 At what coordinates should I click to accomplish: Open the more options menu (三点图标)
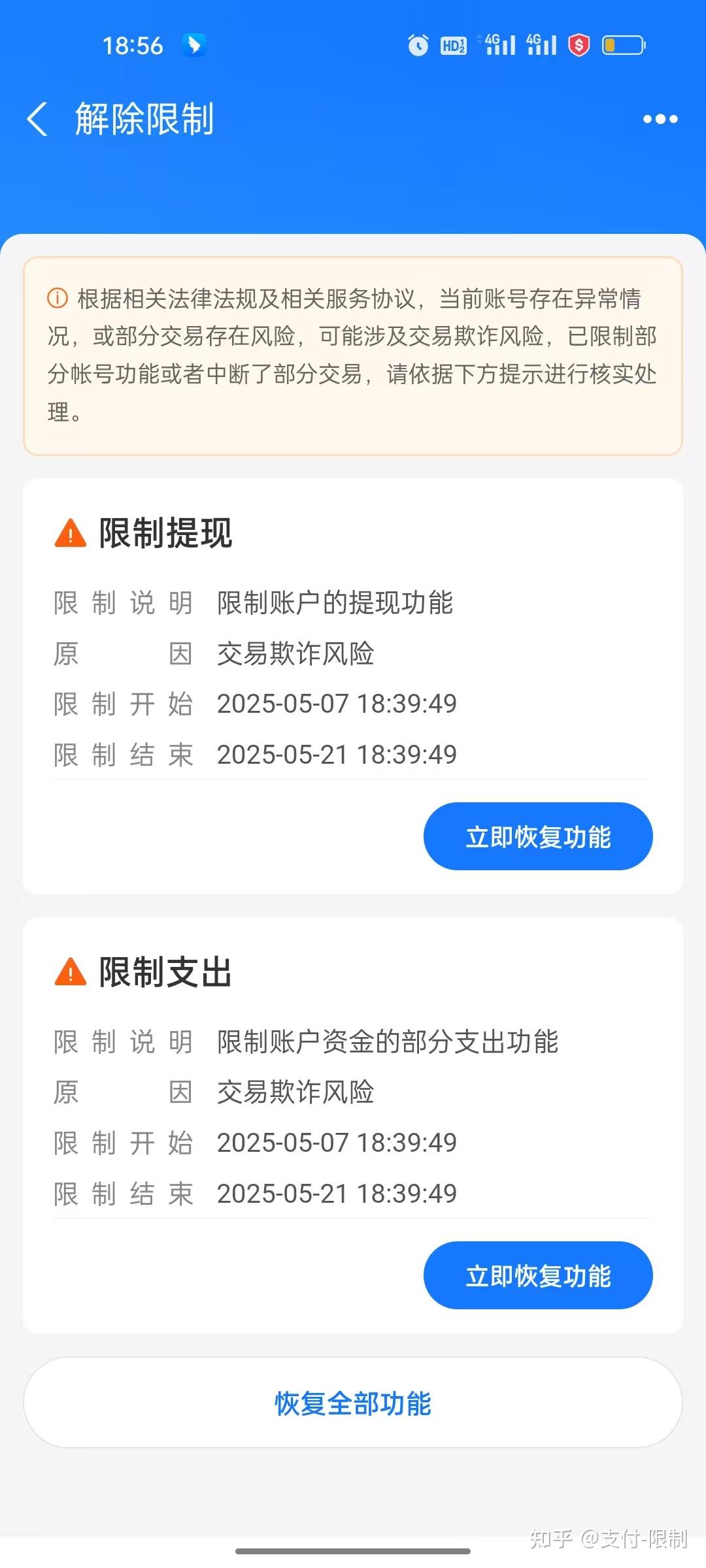pos(660,118)
